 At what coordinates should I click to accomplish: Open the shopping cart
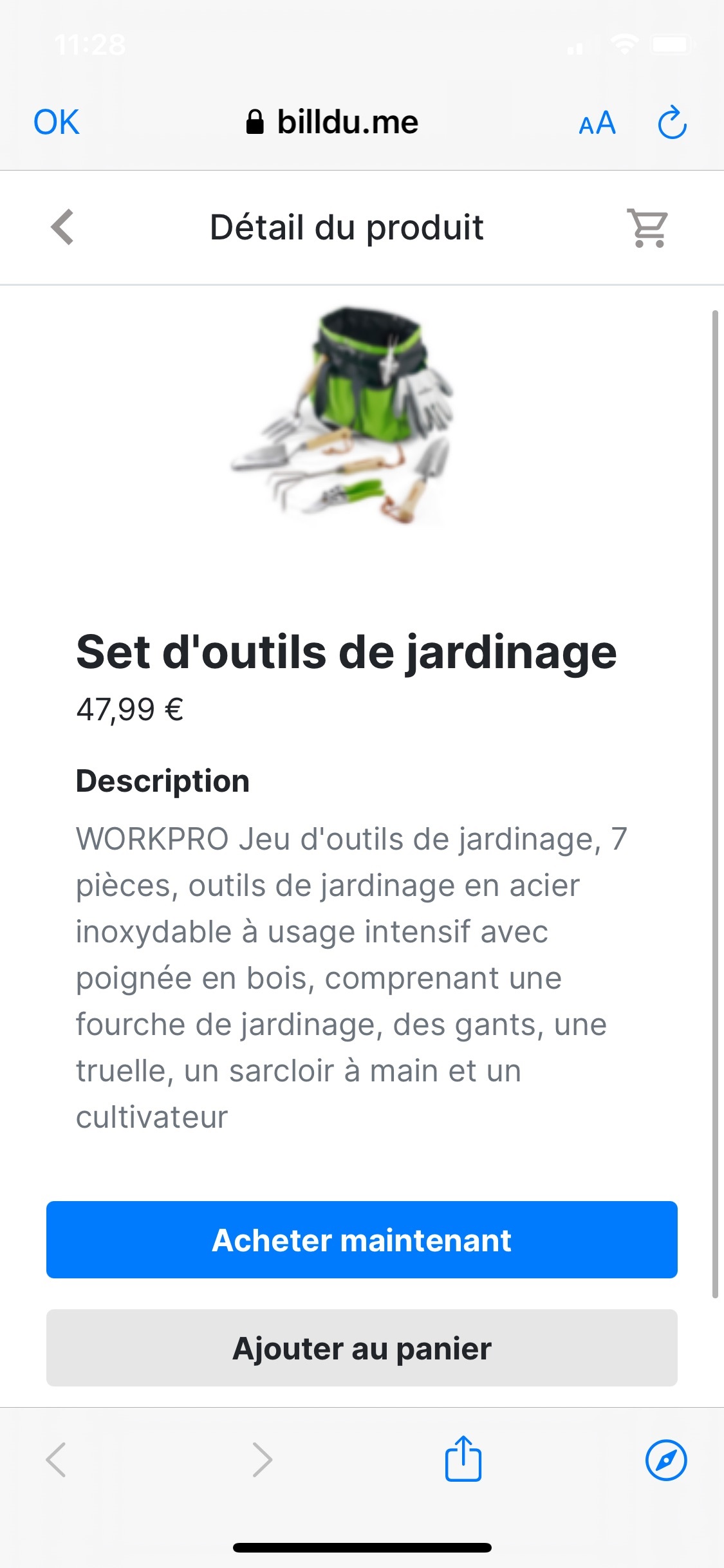pos(648,228)
